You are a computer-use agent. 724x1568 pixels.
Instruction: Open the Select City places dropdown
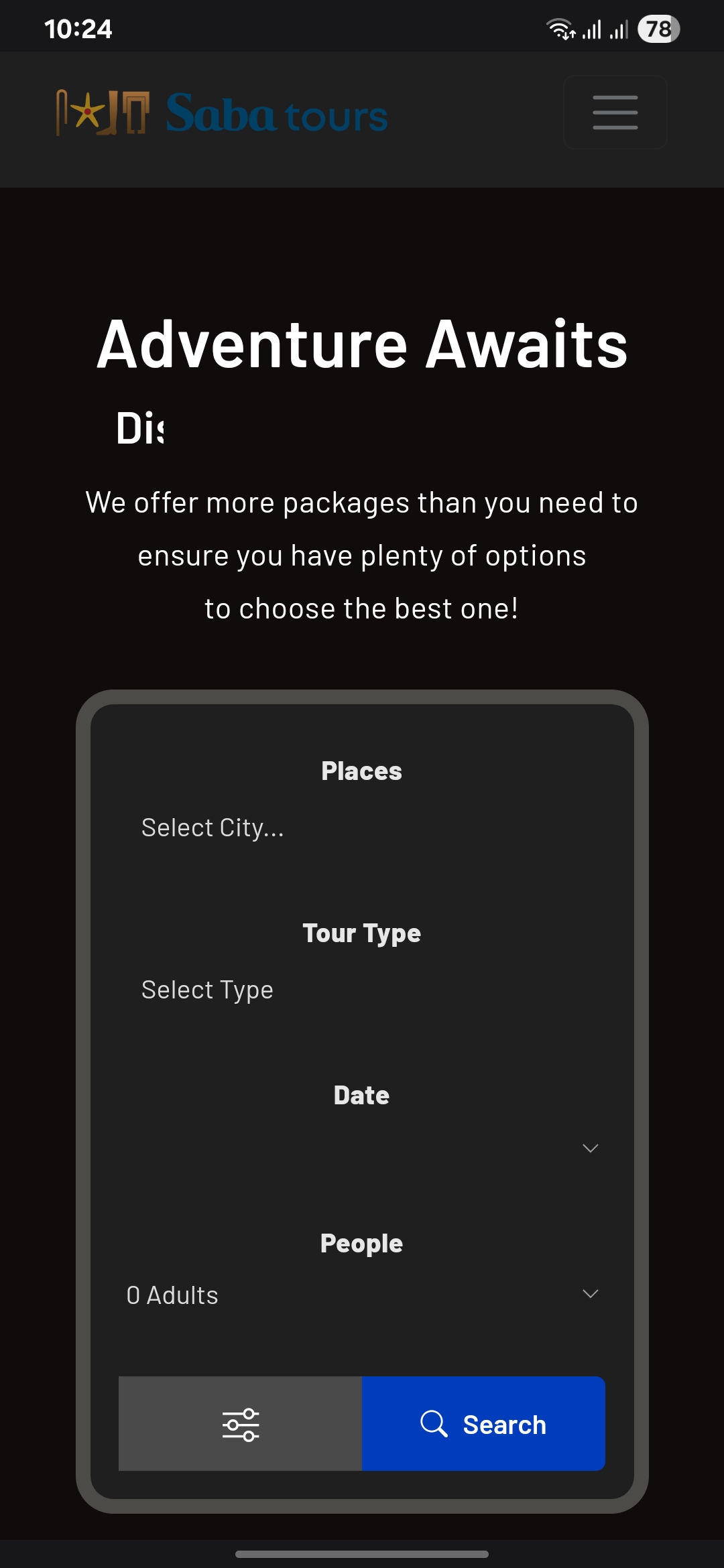(361, 828)
